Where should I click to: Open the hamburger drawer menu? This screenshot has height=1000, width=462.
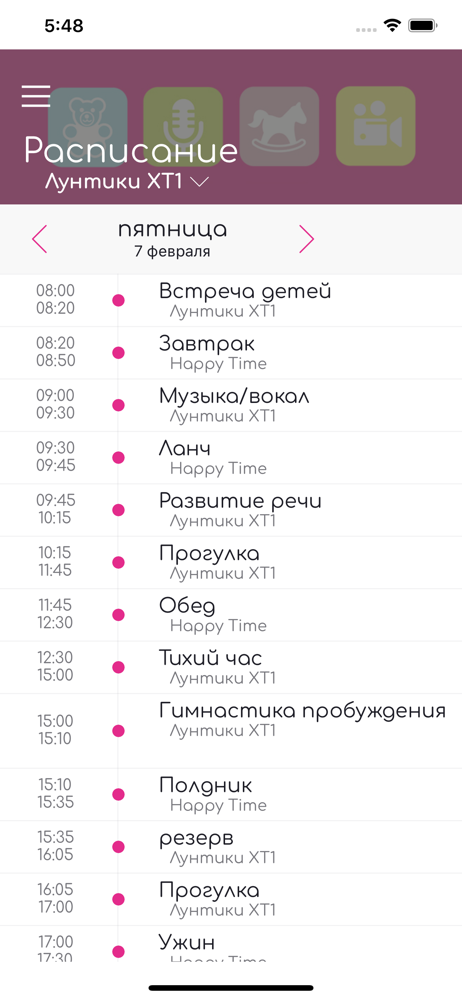(x=36, y=96)
